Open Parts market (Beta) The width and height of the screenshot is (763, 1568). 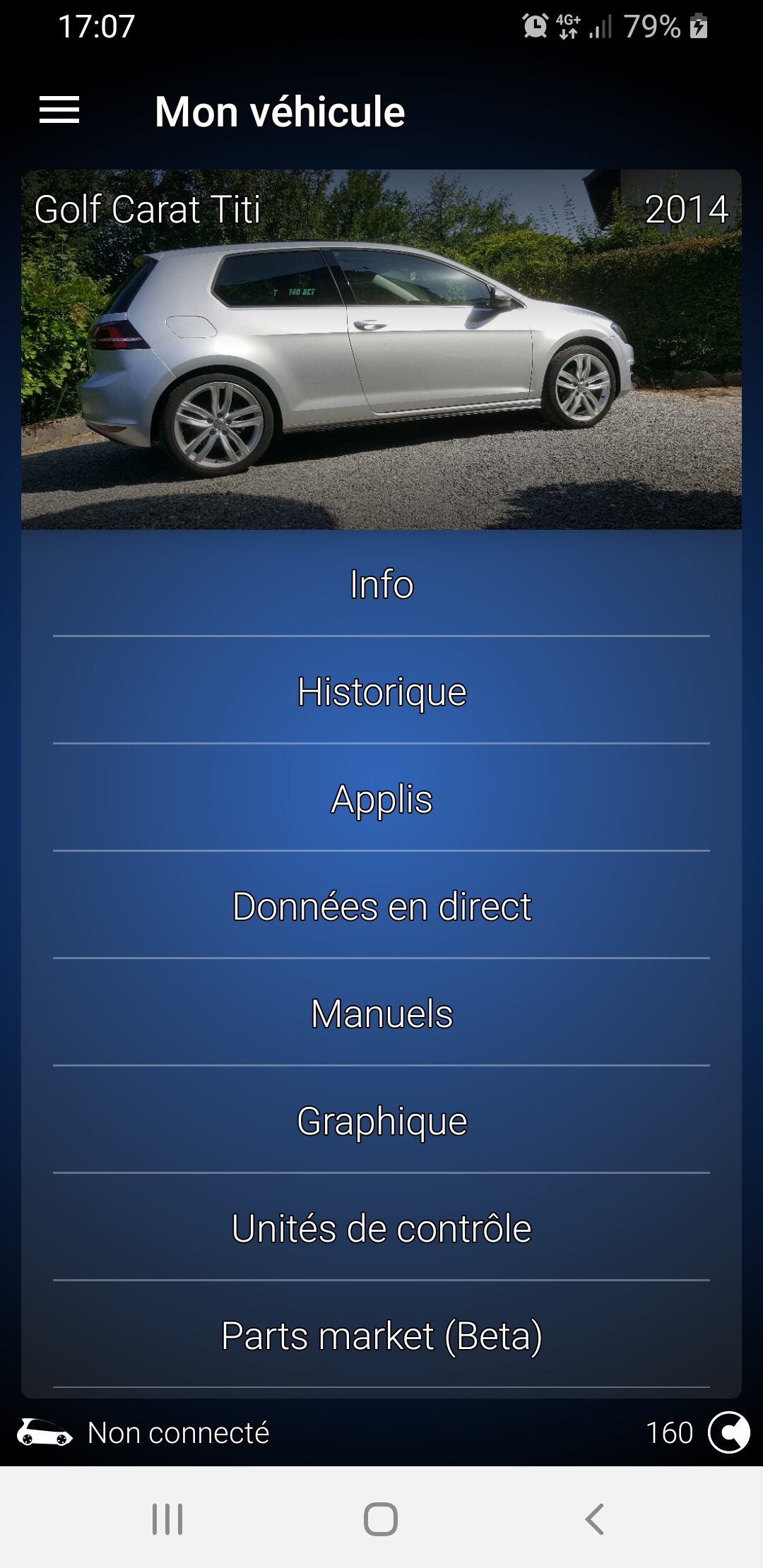tap(381, 1335)
